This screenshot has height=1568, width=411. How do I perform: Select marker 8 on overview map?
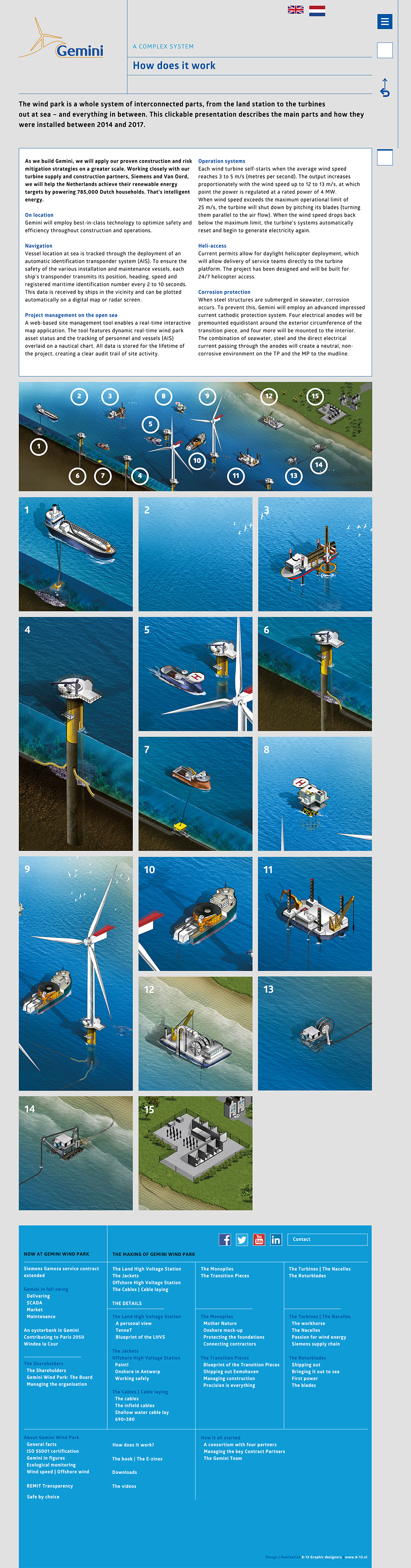tap(163, 396)
